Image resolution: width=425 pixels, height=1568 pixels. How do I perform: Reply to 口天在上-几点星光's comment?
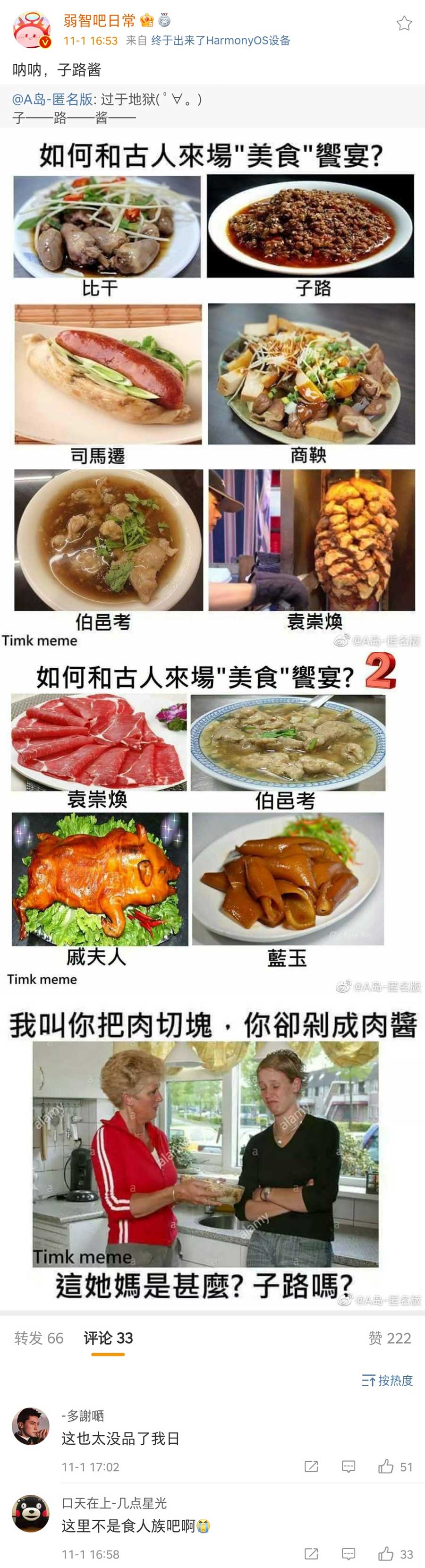(348, 1554)
